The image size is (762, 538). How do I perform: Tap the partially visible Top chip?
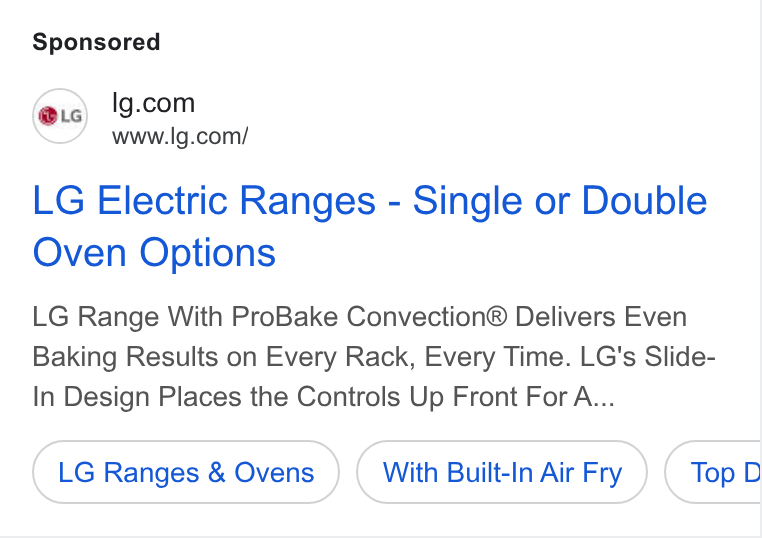point(712,472)
